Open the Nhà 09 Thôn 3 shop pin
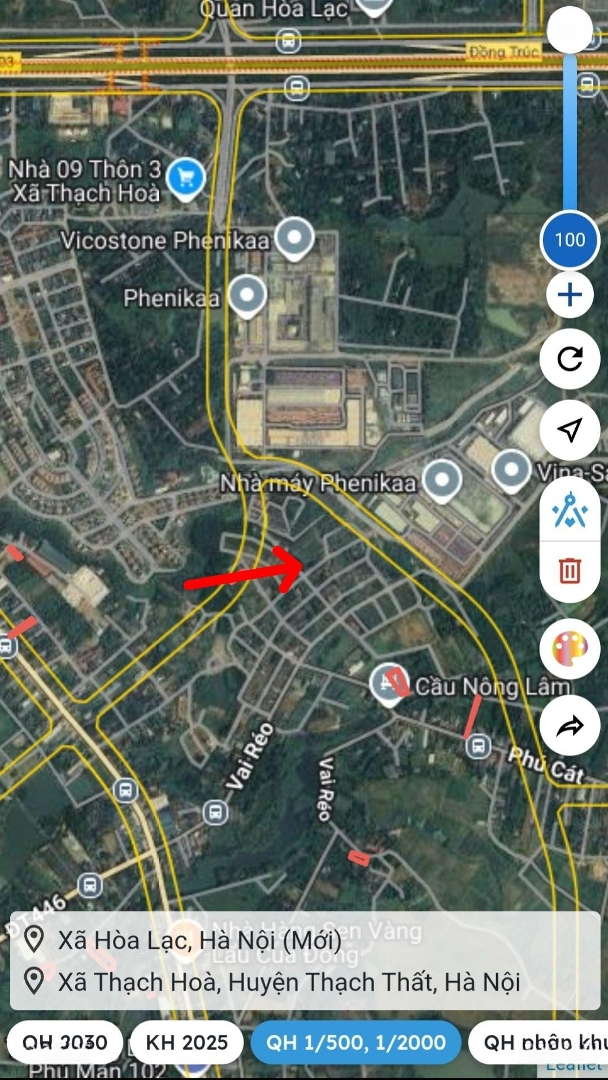 pyautogui.click(x=185, y=179)
